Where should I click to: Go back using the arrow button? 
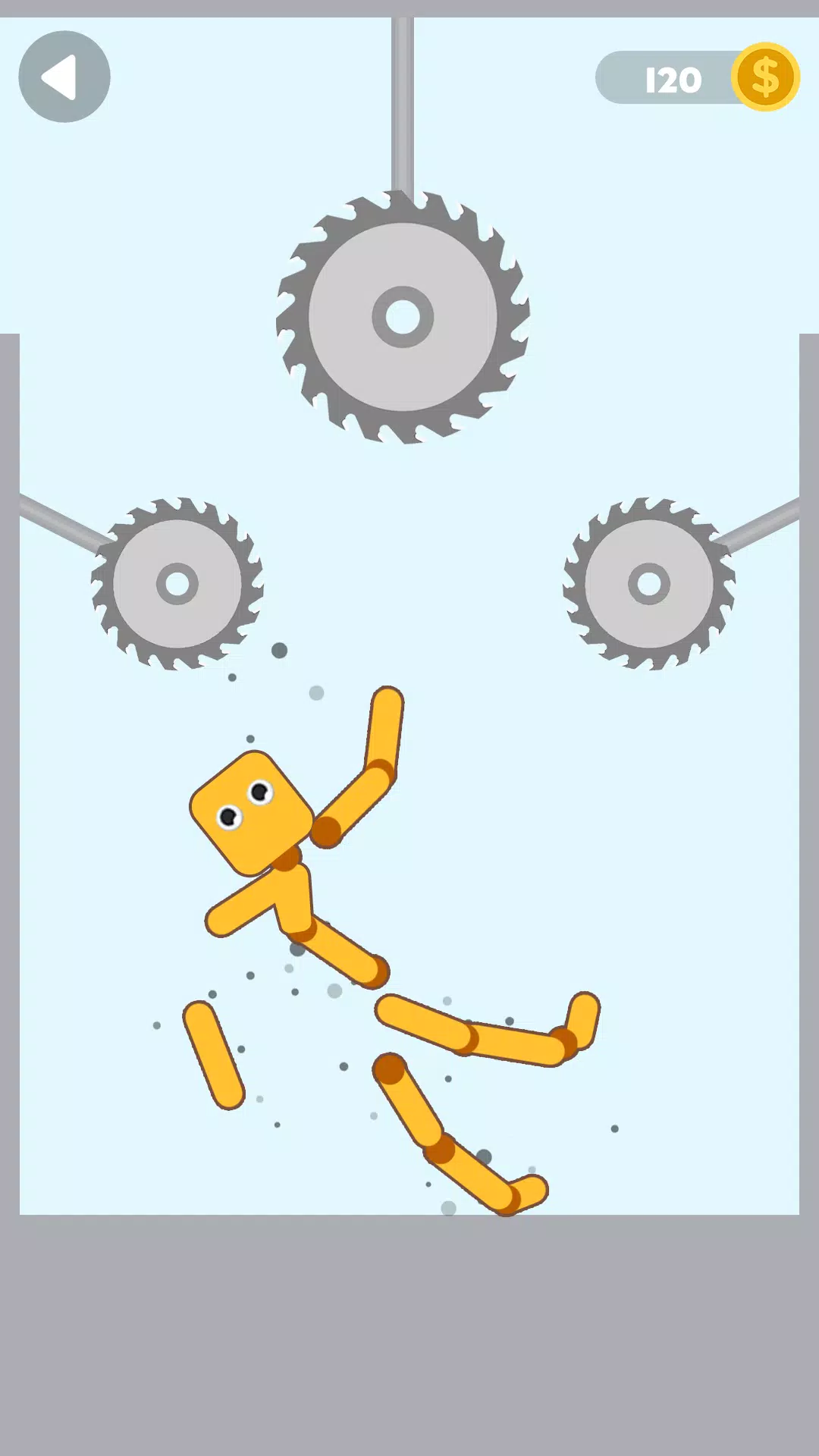pos(64,77)
